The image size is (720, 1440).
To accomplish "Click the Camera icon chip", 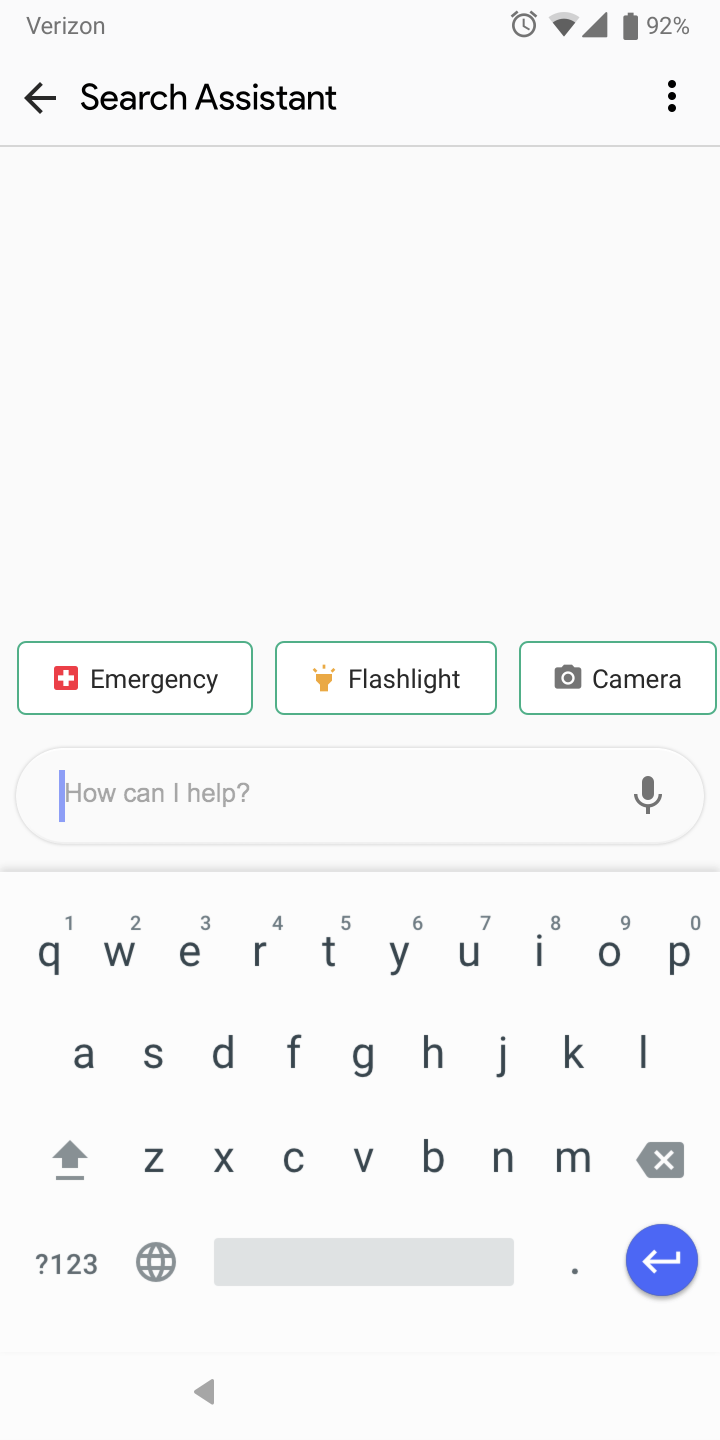I will point(567,678).
